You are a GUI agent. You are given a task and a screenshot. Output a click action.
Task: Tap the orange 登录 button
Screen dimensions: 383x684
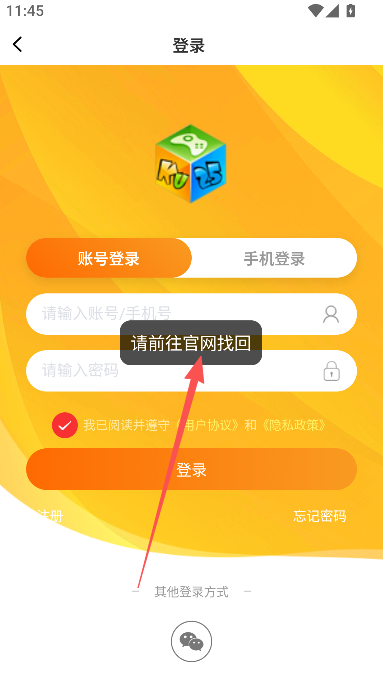point(192,469)
